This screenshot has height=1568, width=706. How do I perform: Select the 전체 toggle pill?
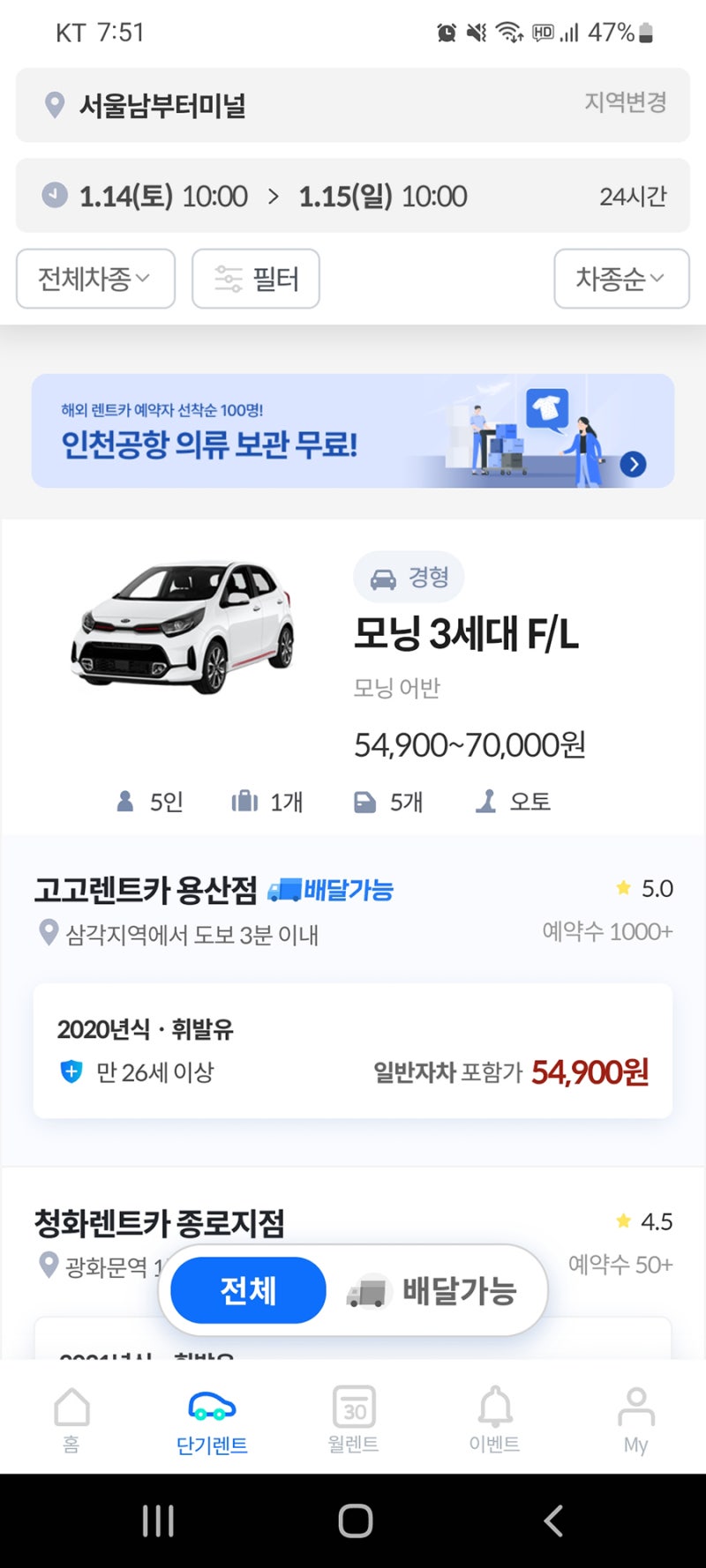249,1290
